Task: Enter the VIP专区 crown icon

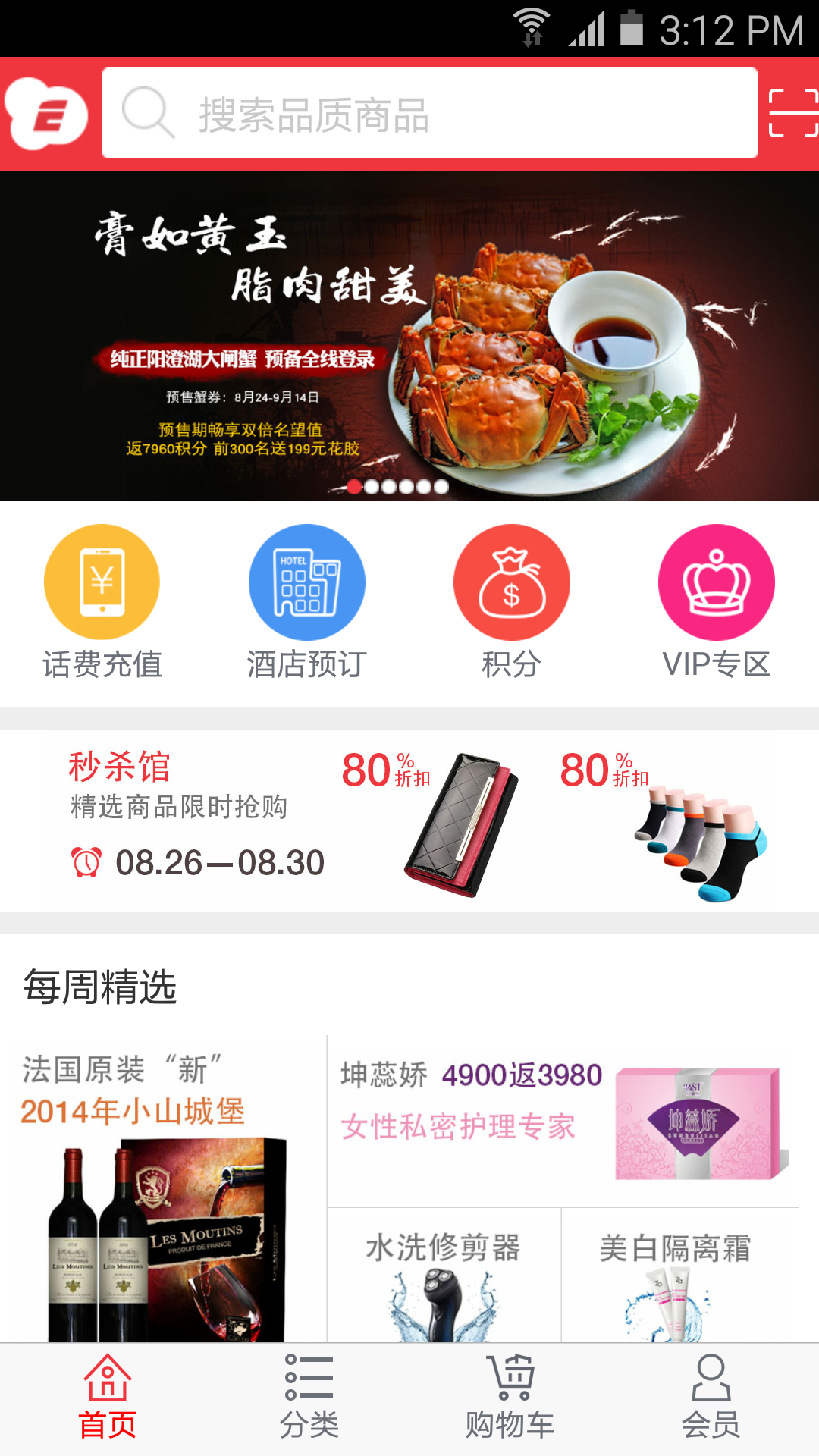Action: (715, 582)
